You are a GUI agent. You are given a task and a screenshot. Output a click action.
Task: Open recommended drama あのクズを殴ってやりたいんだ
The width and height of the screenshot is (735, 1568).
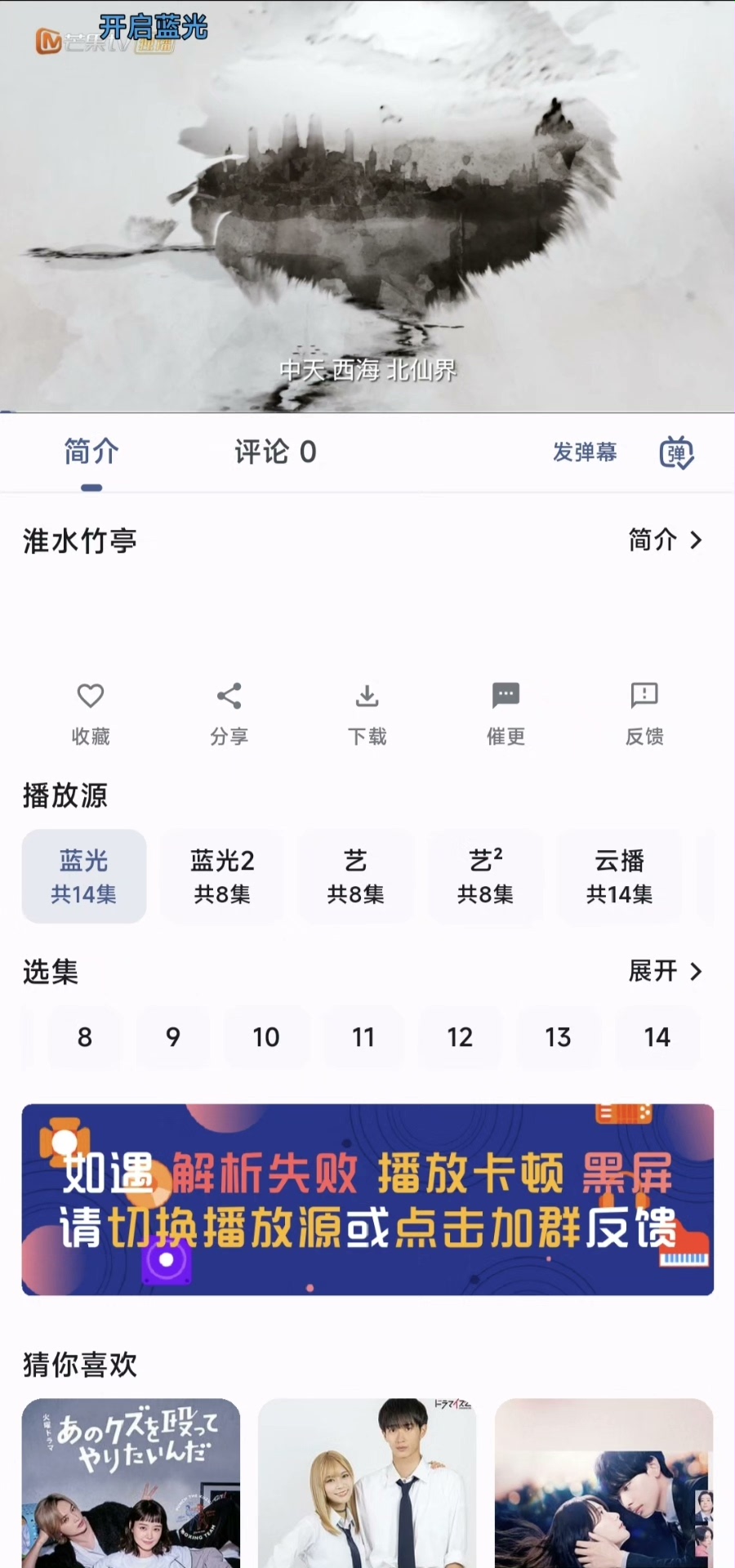pos(131,1482)
